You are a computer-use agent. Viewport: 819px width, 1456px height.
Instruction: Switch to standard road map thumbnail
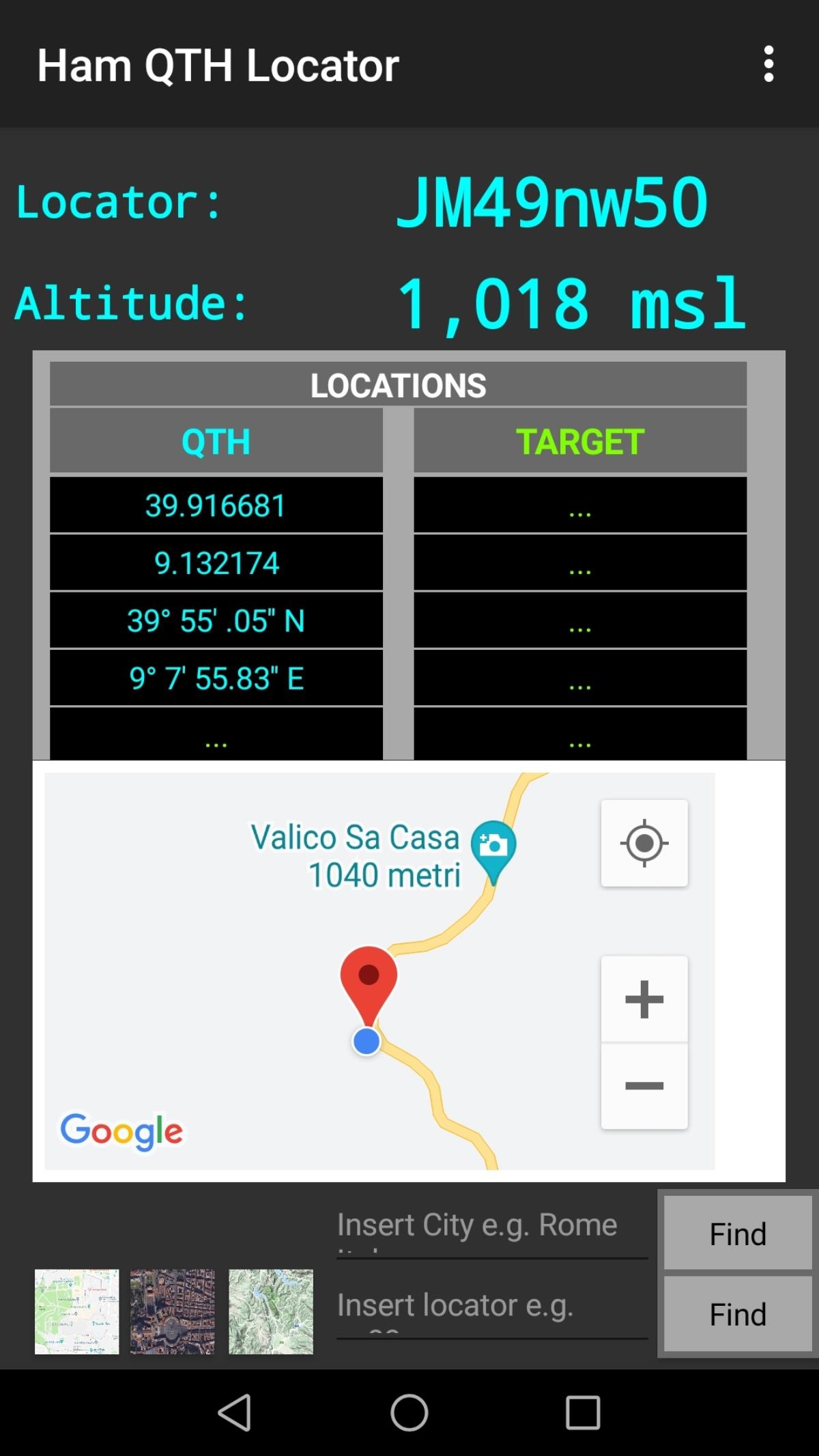tap(76, 1311)
